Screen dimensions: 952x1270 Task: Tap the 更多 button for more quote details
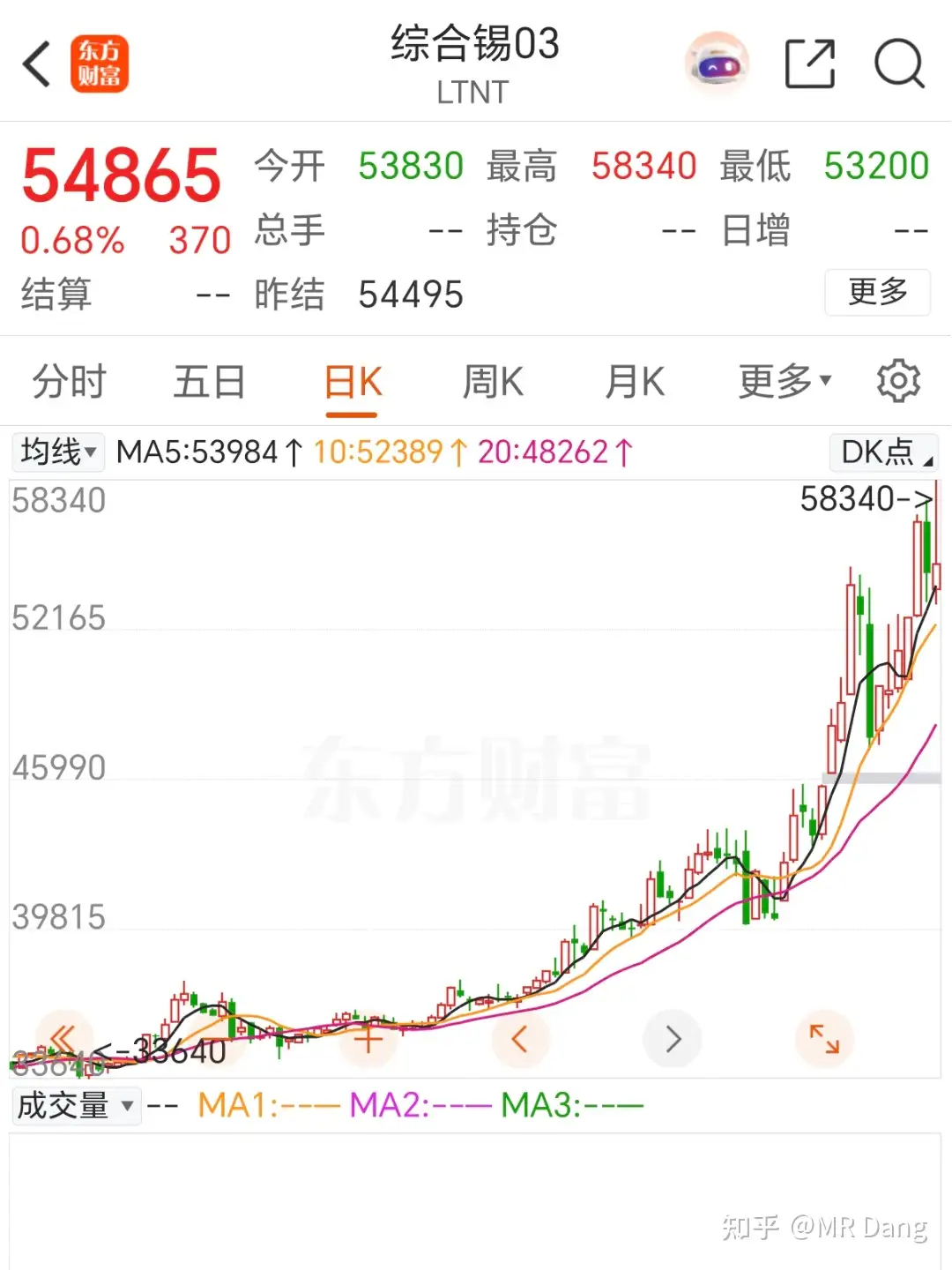877,293
